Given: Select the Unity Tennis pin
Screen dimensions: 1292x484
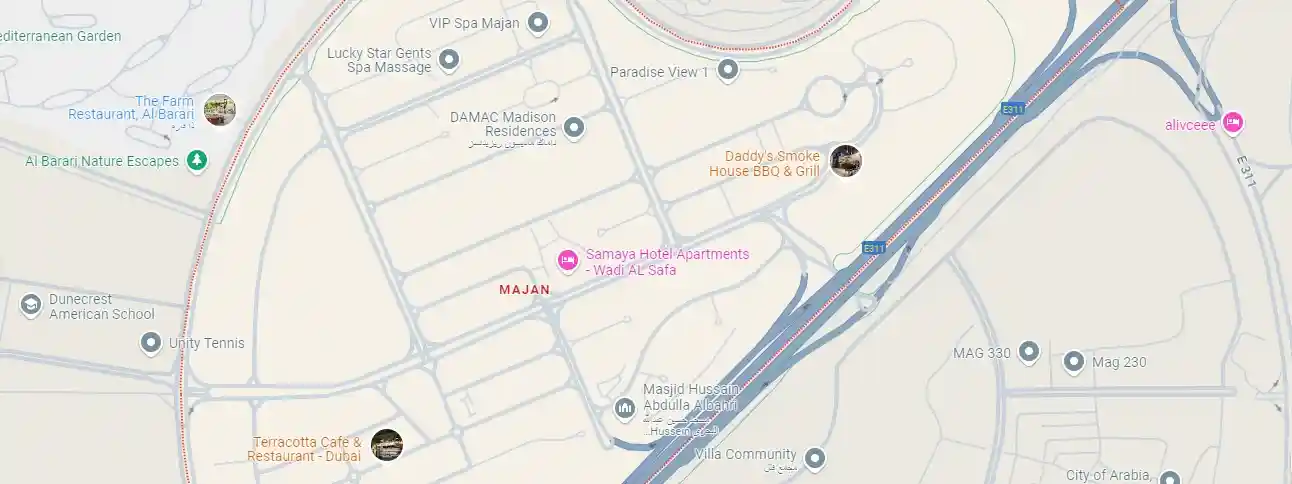Looking at the screenshot, I should [150, 343].
